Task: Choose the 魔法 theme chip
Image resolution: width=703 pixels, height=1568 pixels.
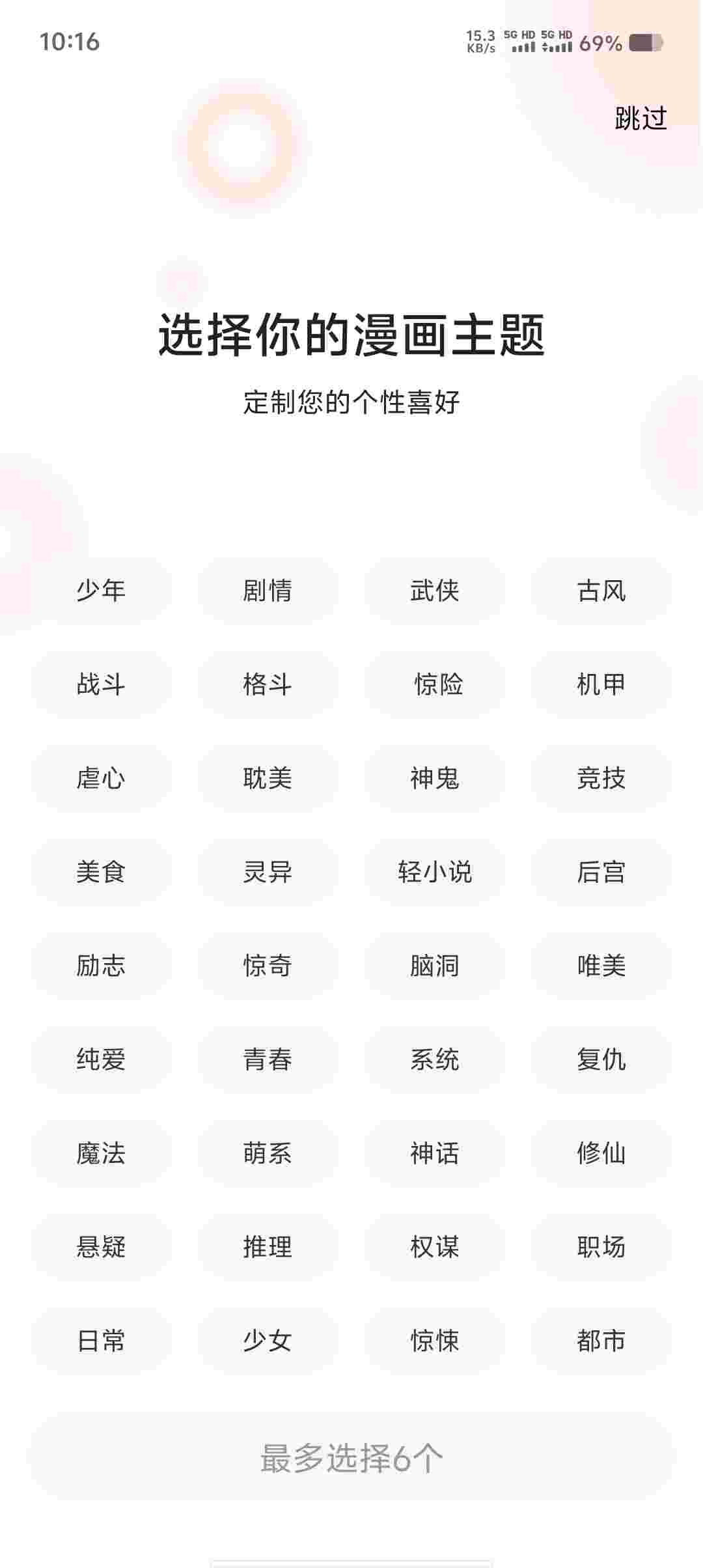Action: (x=101, y=1153)
